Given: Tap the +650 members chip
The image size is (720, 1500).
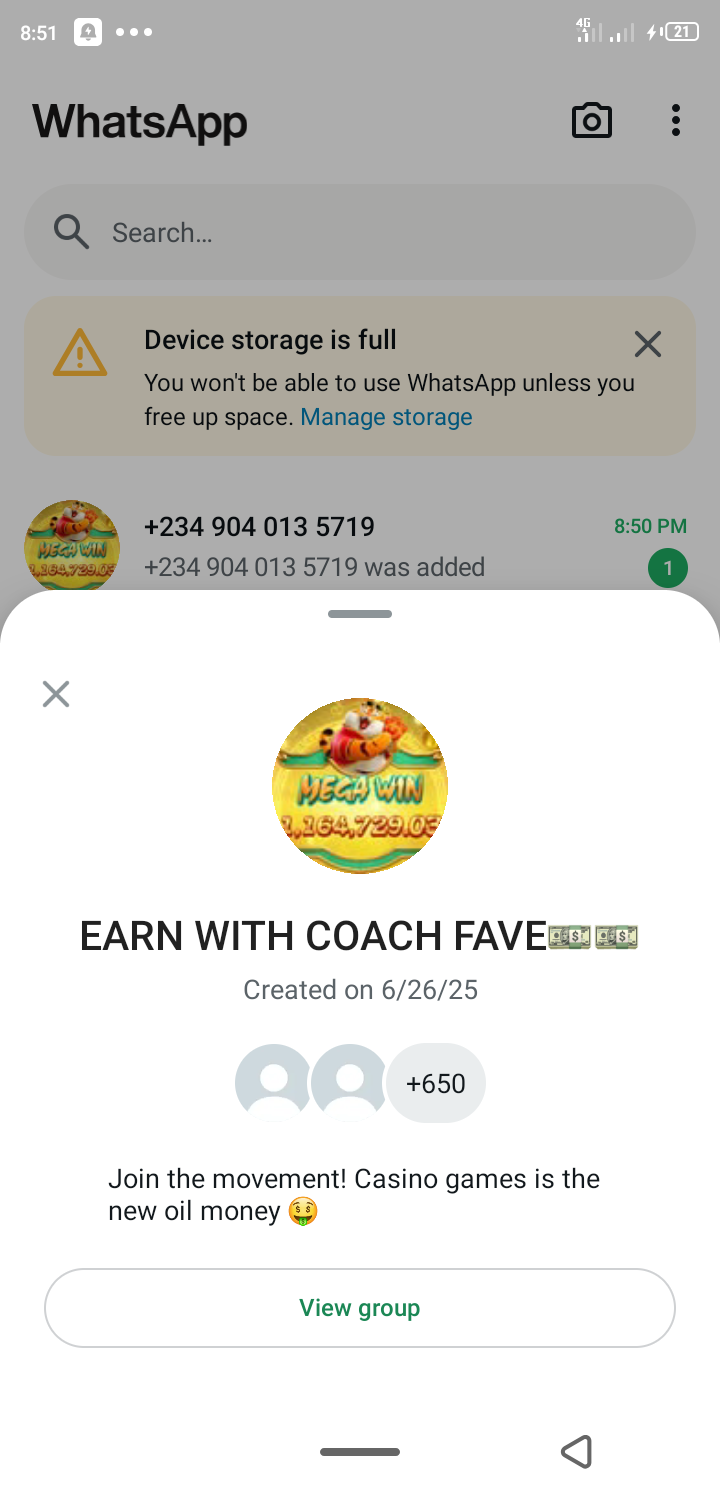Looking at the screenshot, I should [x=436, y=1083].
